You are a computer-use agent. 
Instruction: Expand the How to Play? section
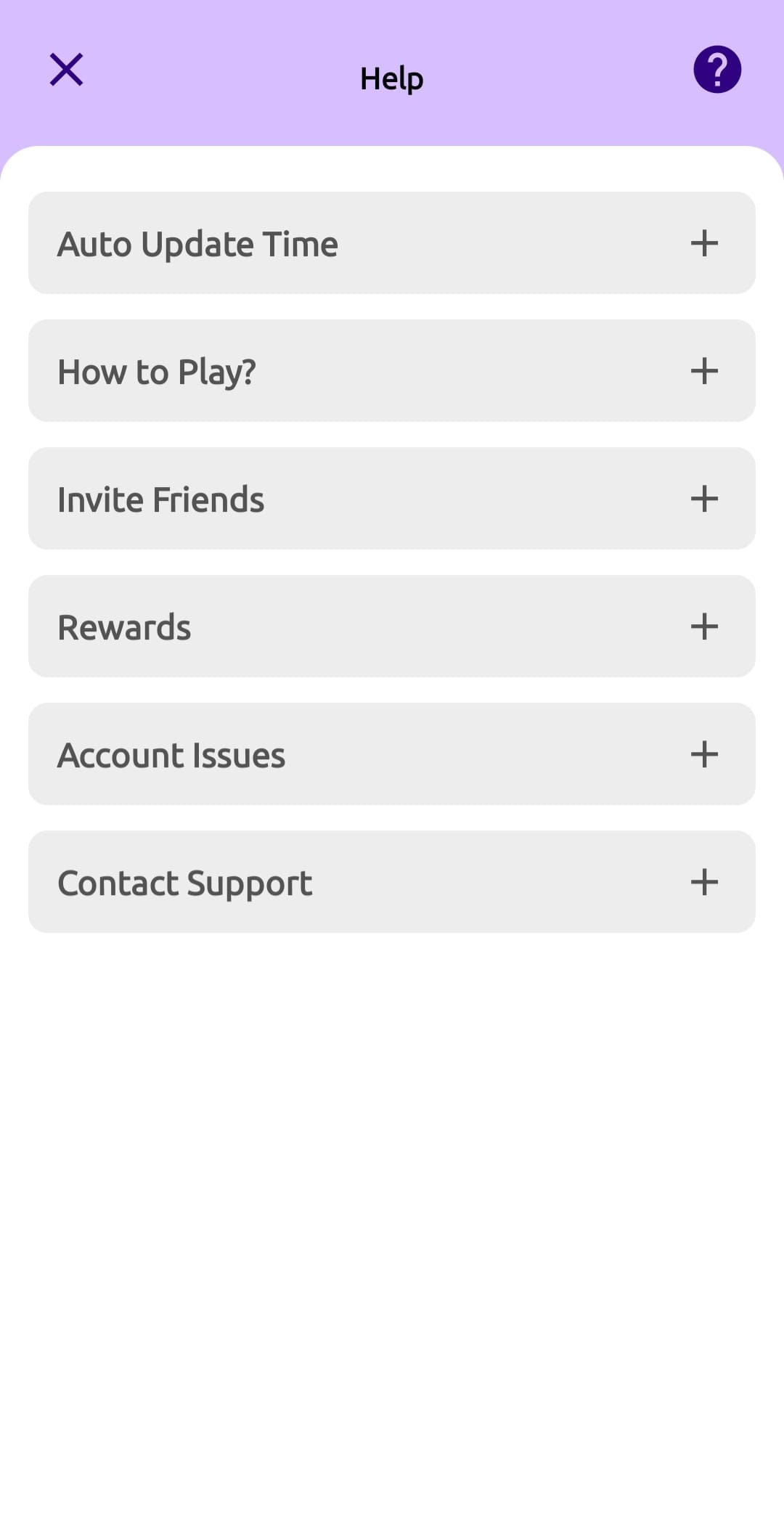coord(392,371)
